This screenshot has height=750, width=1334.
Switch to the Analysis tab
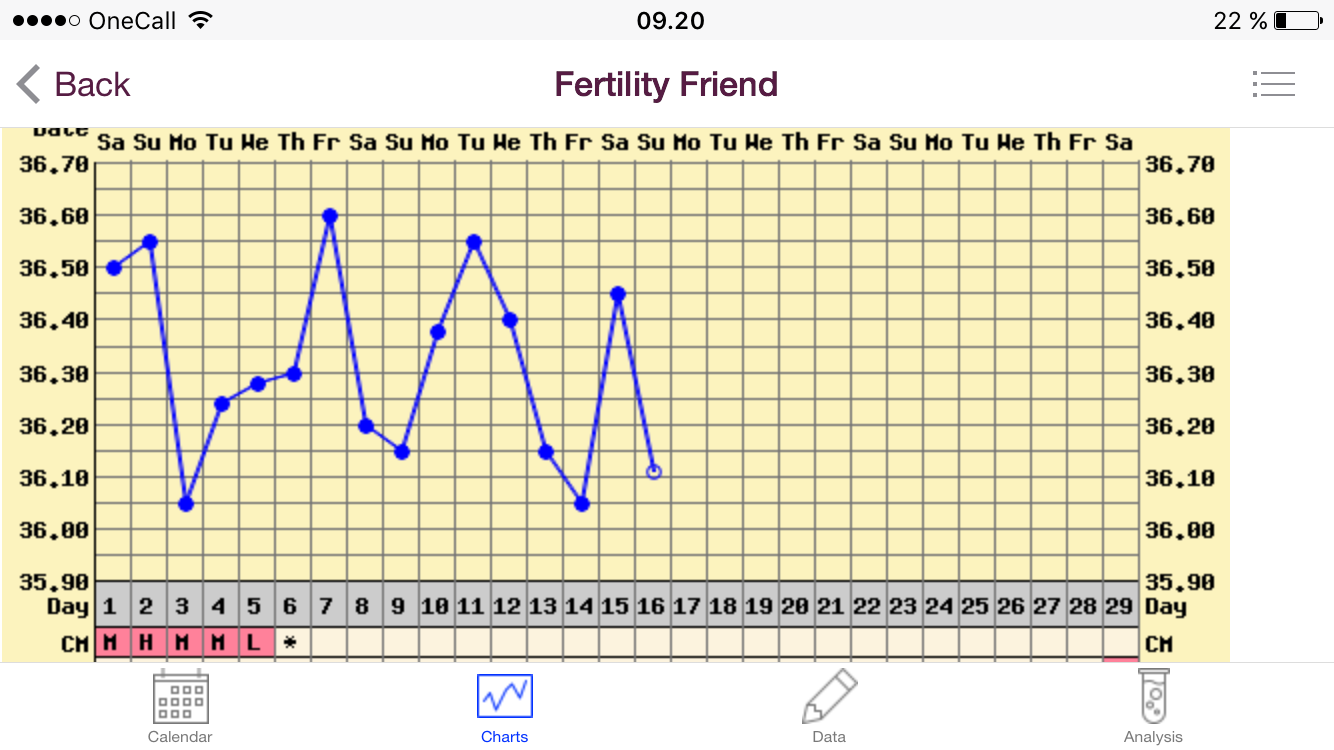tap(1153, 706)
